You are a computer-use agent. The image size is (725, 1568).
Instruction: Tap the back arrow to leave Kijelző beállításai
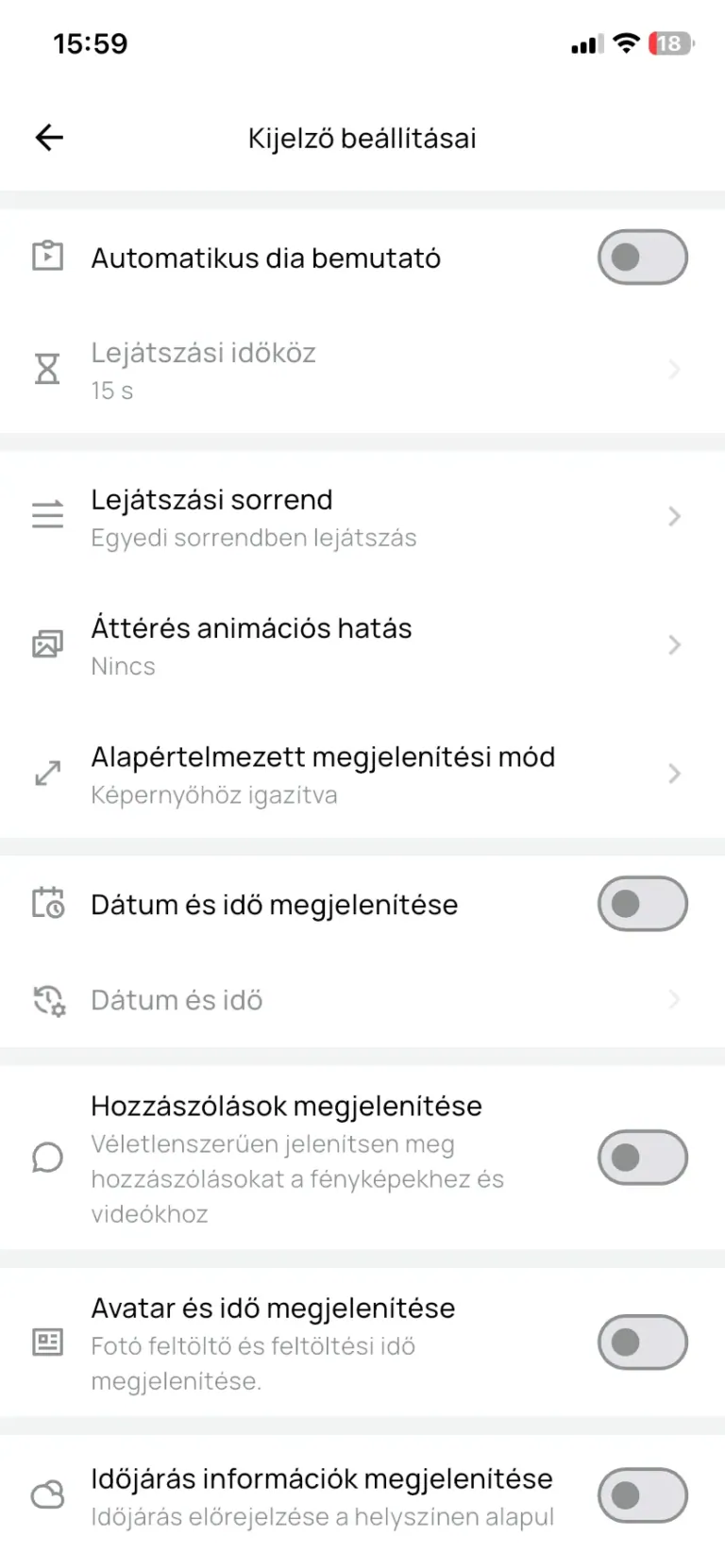pyautogui.click(x=48, y=137)
